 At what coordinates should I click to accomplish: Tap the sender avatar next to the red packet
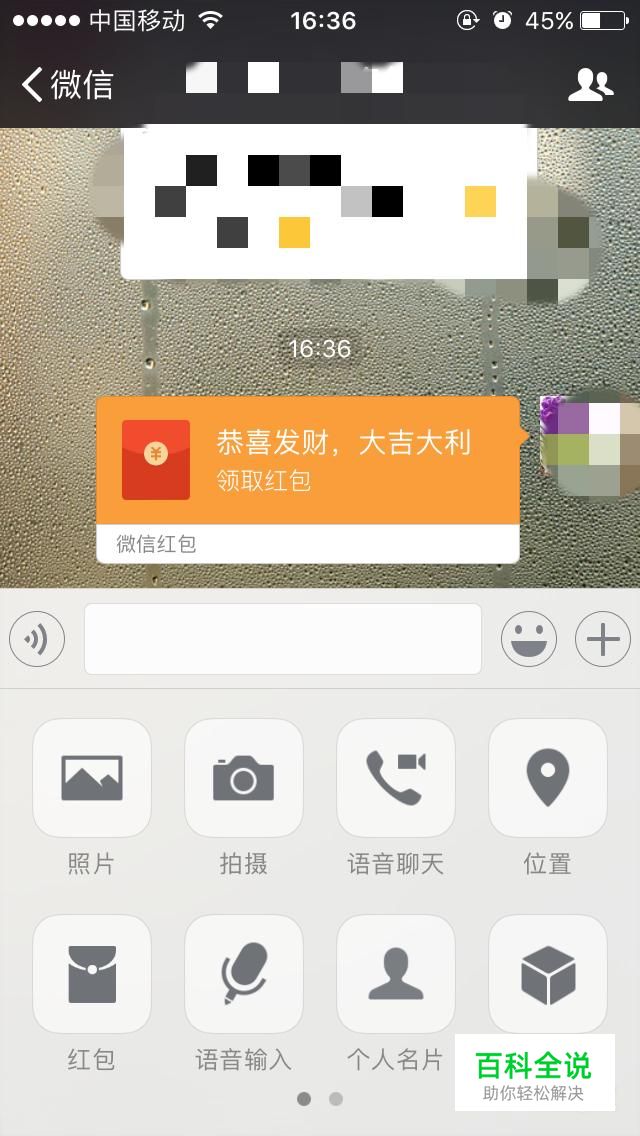tap(590, 445)
